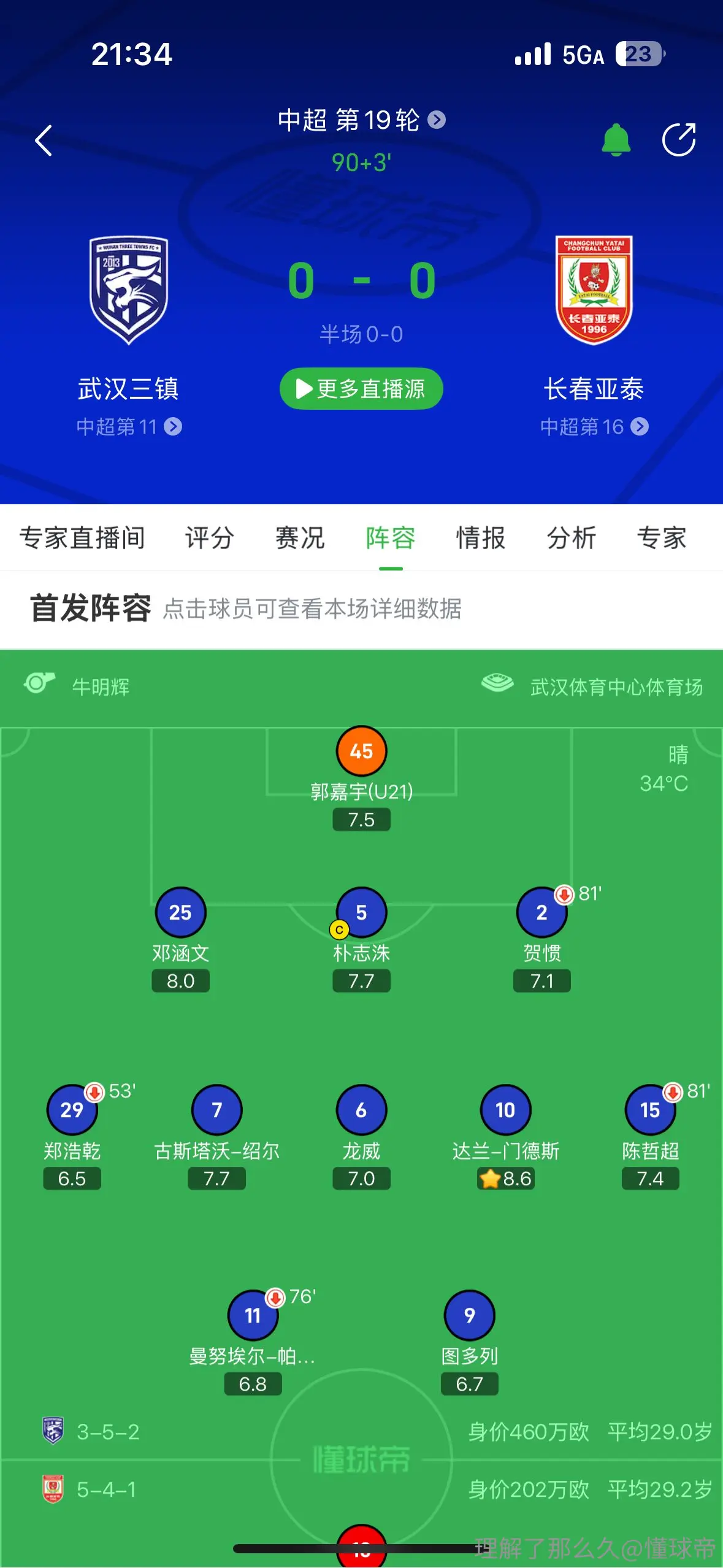Image resolution: width=723 pixels, height=1568 pixels.
Task: Open 古斯塔沃-绍尔 match stats
Action: point(216,1137)
